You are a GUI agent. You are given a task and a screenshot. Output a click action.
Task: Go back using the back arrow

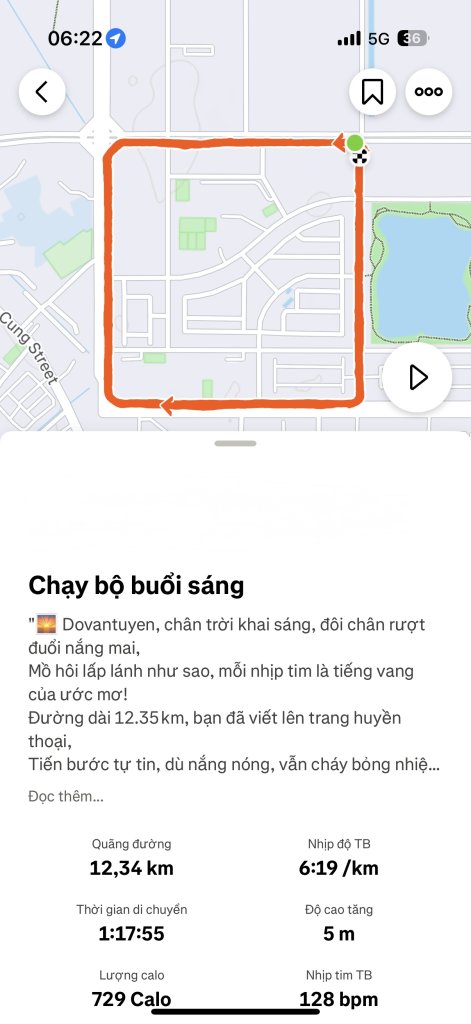pyautogui.click(x=42, y=92)
